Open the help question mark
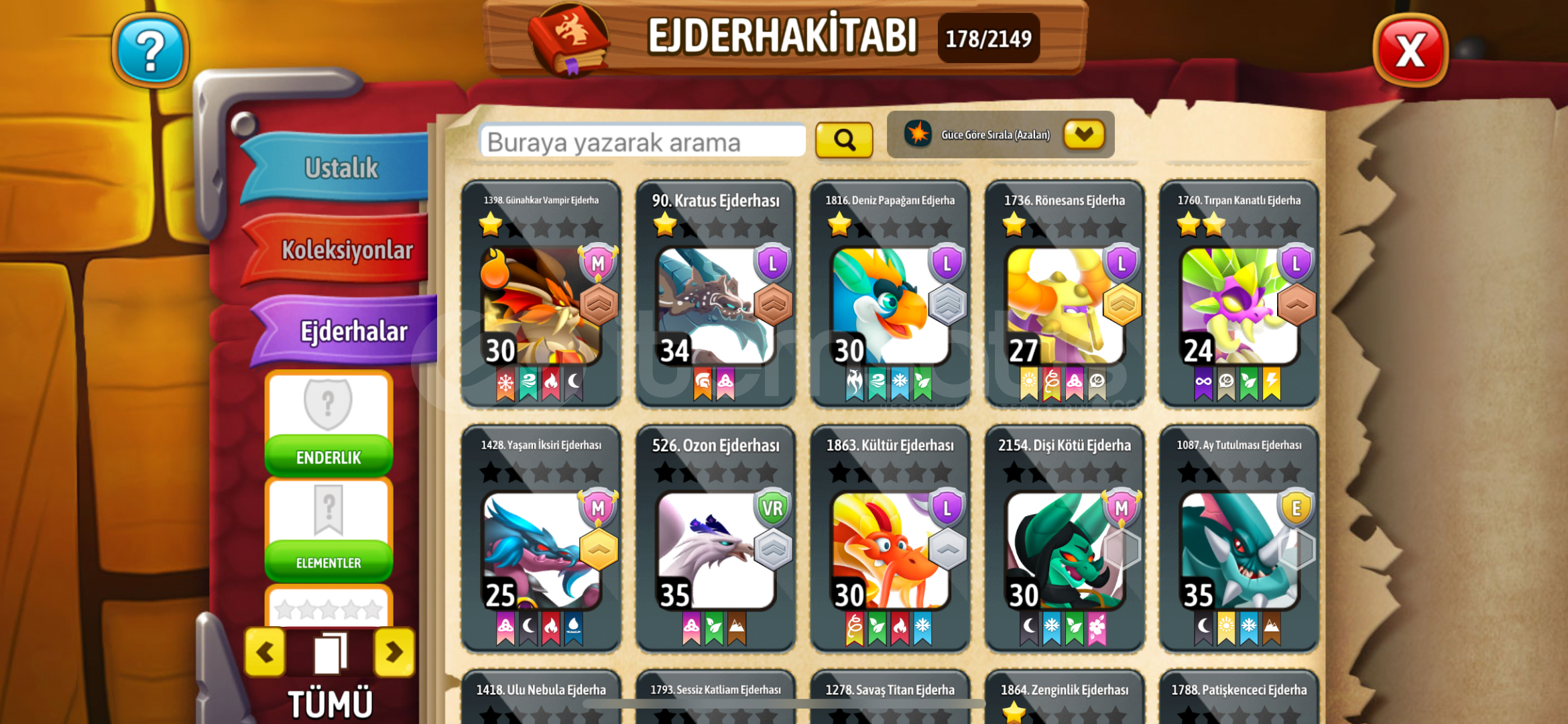The height and width of the screenshot is (724, 1568). [x=150, y=50]
